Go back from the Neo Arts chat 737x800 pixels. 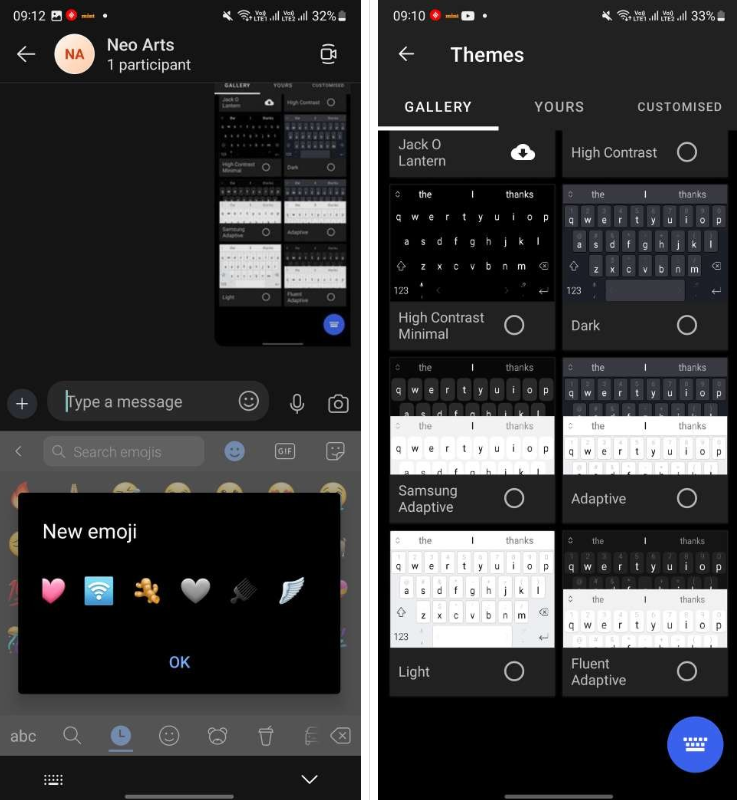26,54
